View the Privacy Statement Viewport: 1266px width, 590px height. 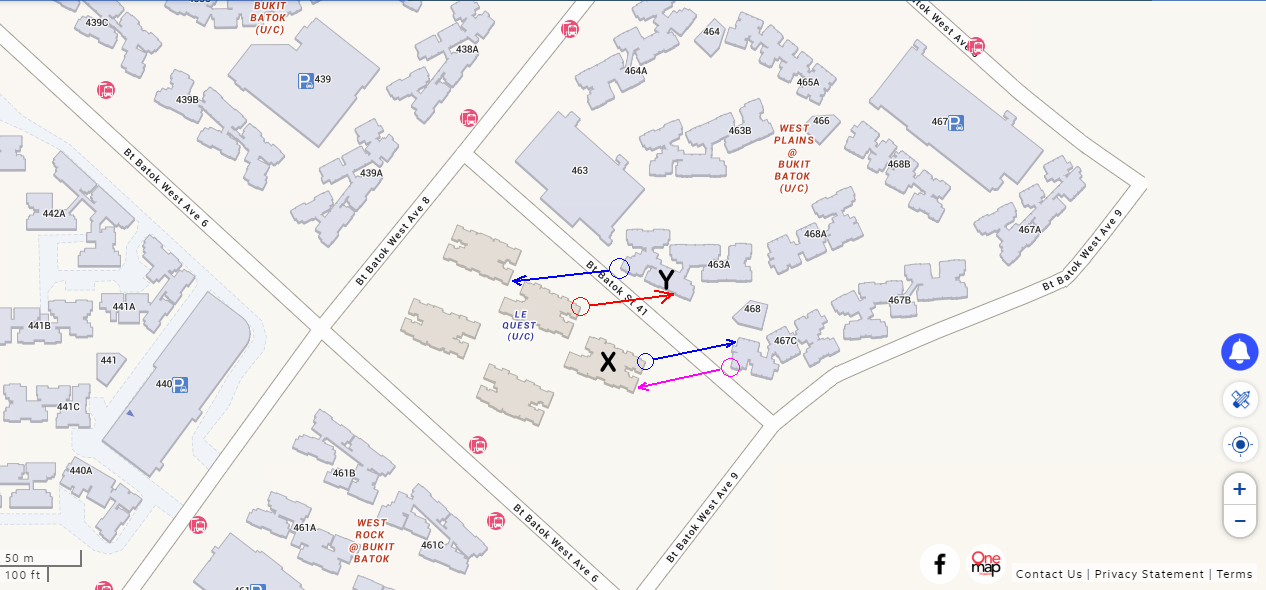tap(1149, 574)
